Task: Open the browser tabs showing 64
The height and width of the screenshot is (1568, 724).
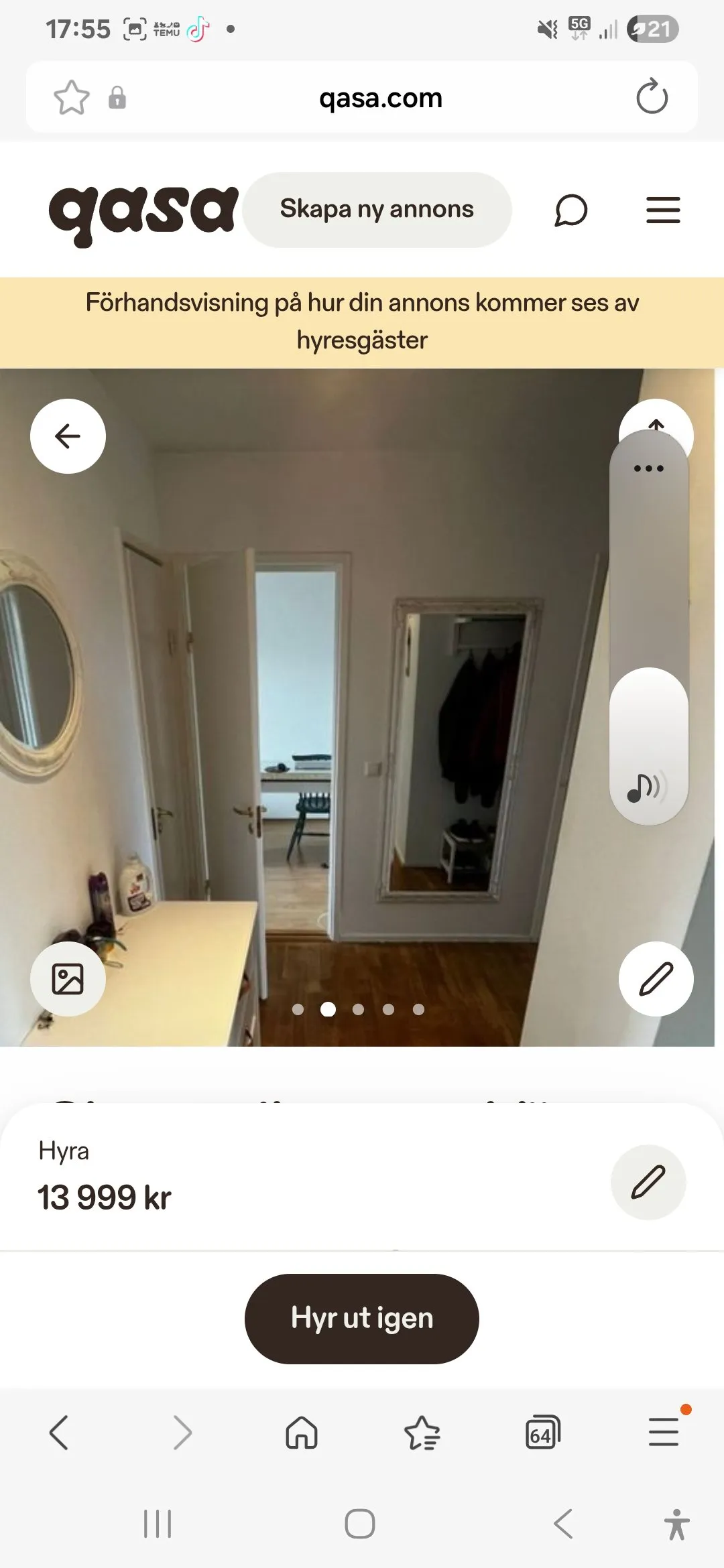Action: [x=542, y=1434]
